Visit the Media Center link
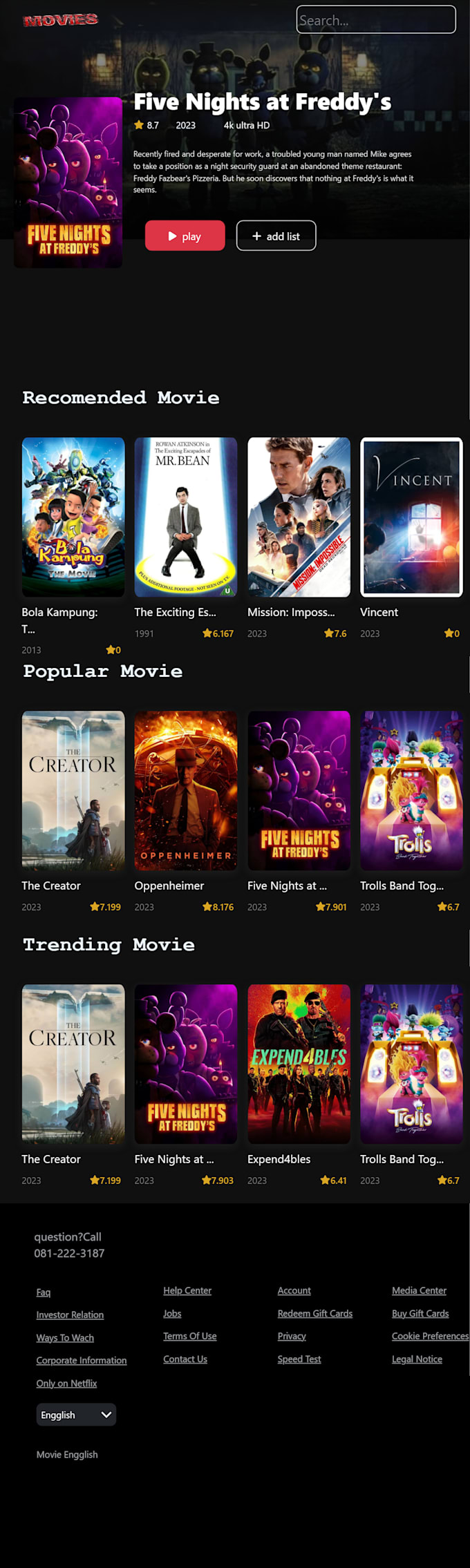This screenshot has width=470, height=1568. (x=419, y=1290)
